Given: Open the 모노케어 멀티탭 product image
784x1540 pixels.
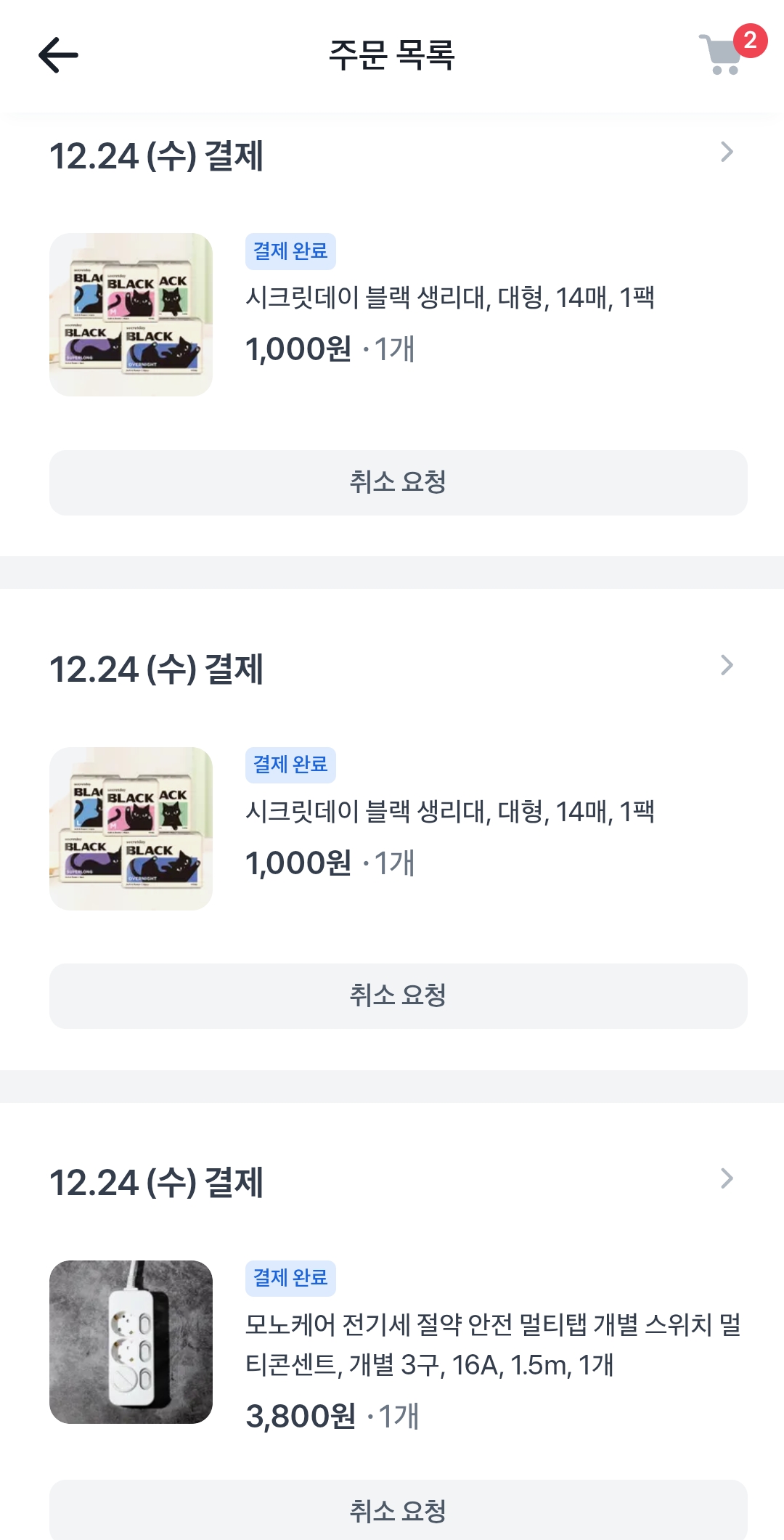Looking at the screenshot, I should [x=131, y=1342].
